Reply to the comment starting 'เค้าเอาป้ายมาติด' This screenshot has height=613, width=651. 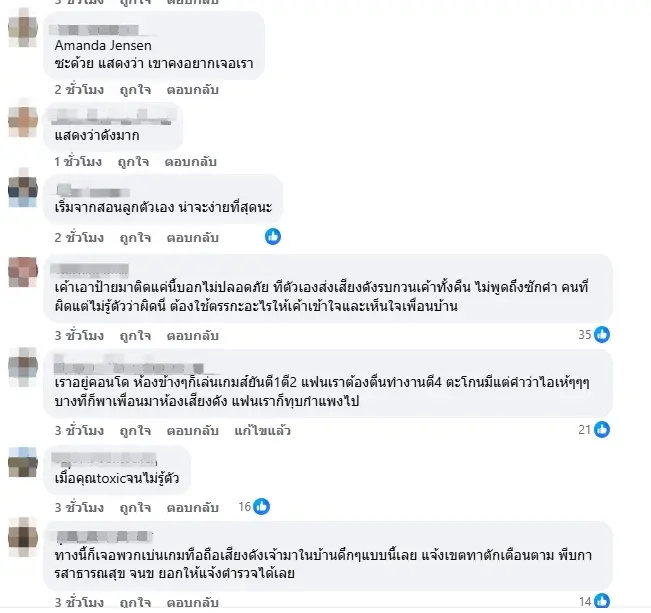click(193, 335)
